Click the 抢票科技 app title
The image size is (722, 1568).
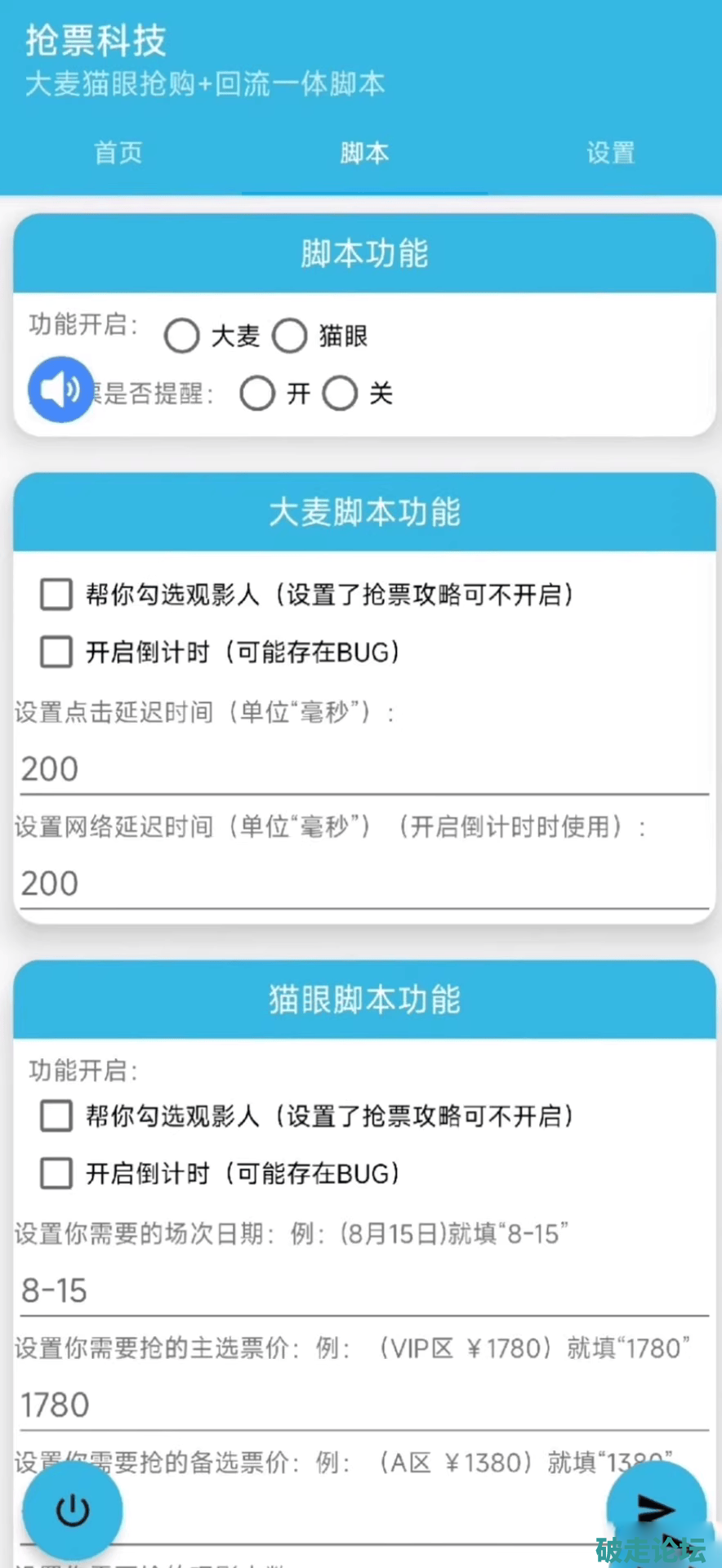96,39
